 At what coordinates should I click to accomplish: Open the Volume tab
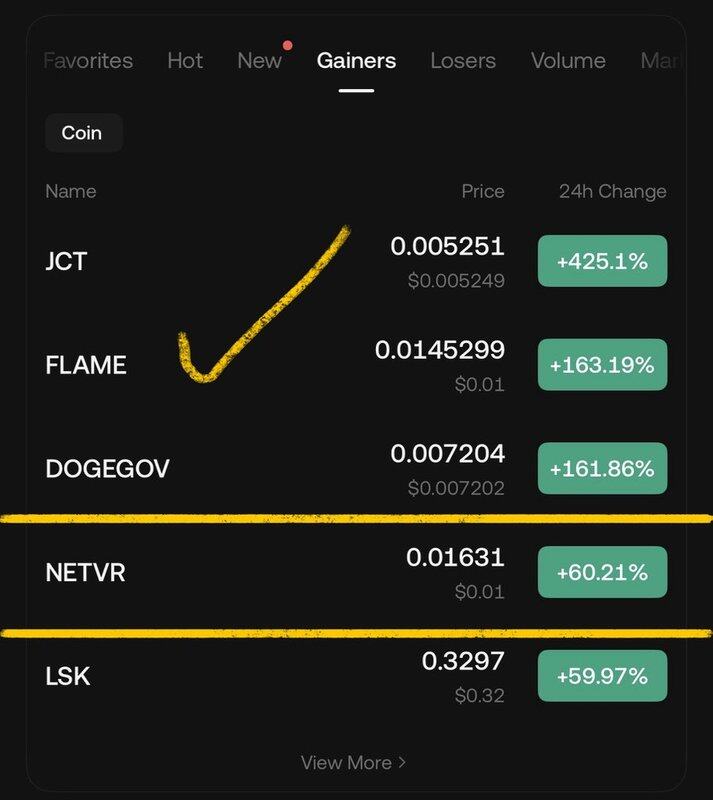coord(568,60)
